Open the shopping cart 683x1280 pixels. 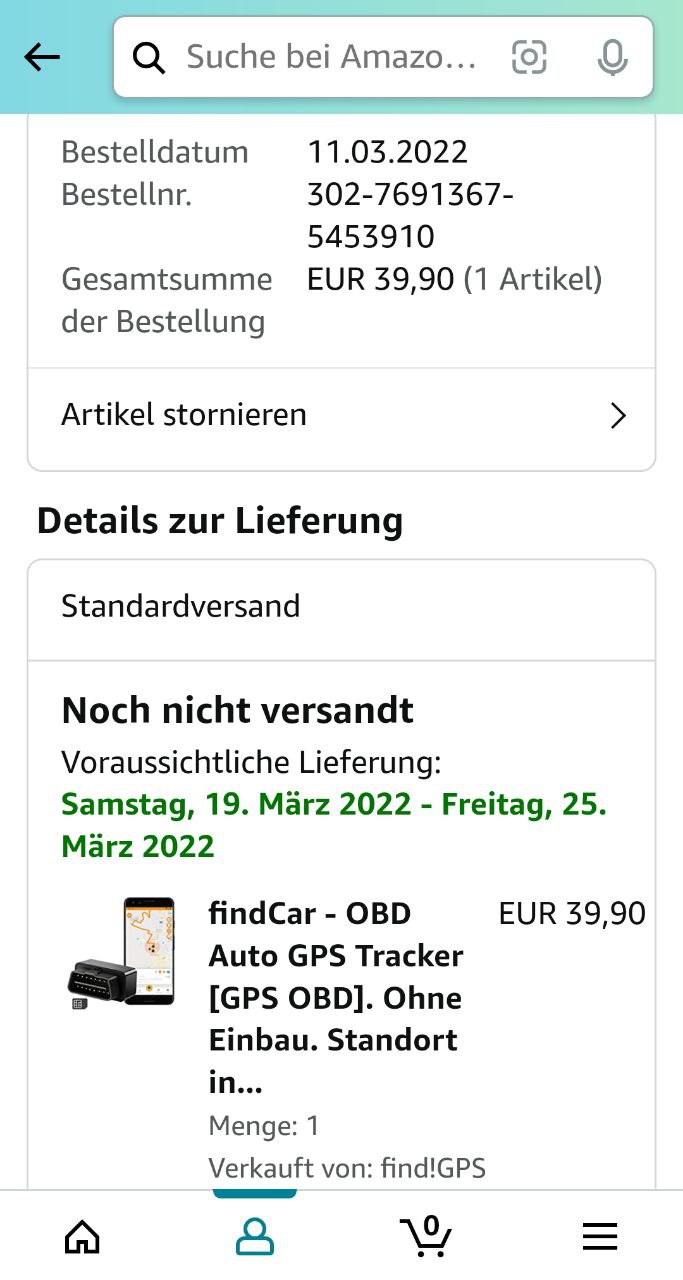[x=427, y=1236]
